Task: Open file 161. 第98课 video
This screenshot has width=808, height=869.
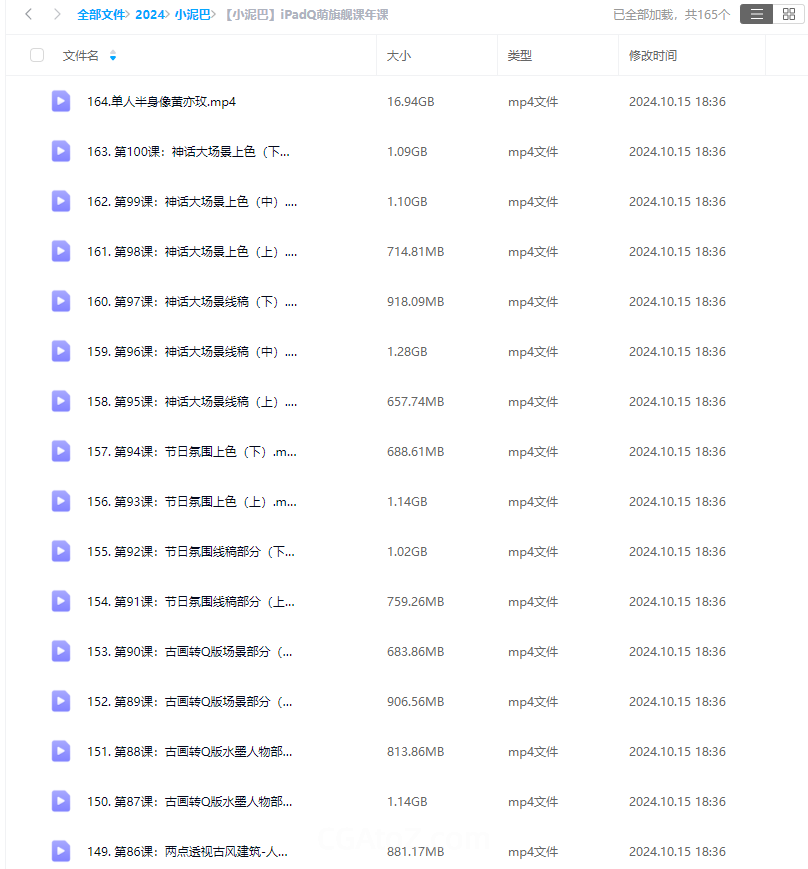Action: tap(191, 252)
